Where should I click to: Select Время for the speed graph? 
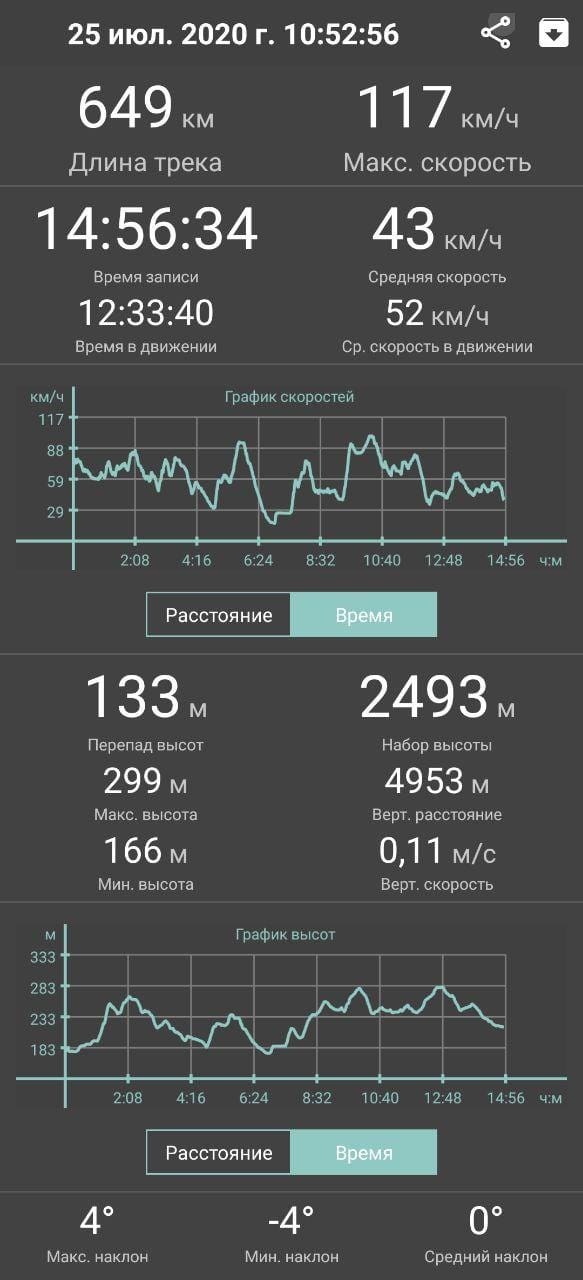point(364,615)
